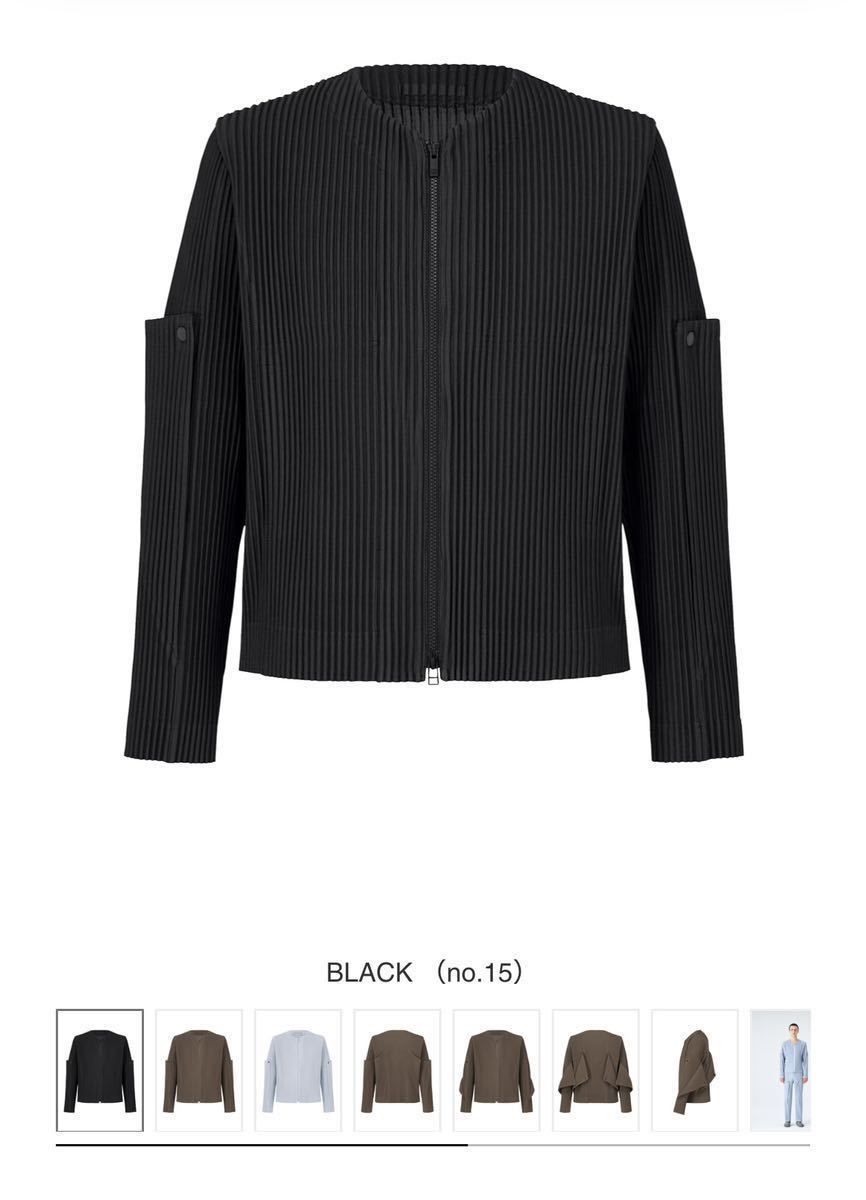Open the brown jacket with flared open sleeves
866x1200 pixels.
click(596, 1070)
